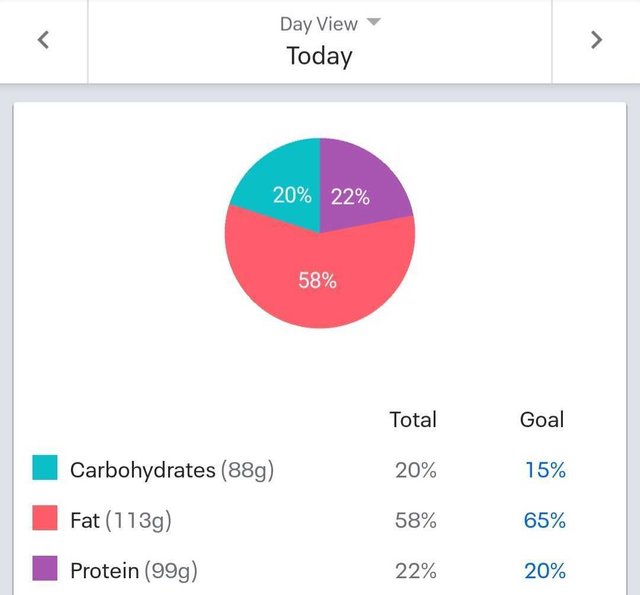
Task: Edit the Fat 65% goal
Action: [x=544, y=520]
